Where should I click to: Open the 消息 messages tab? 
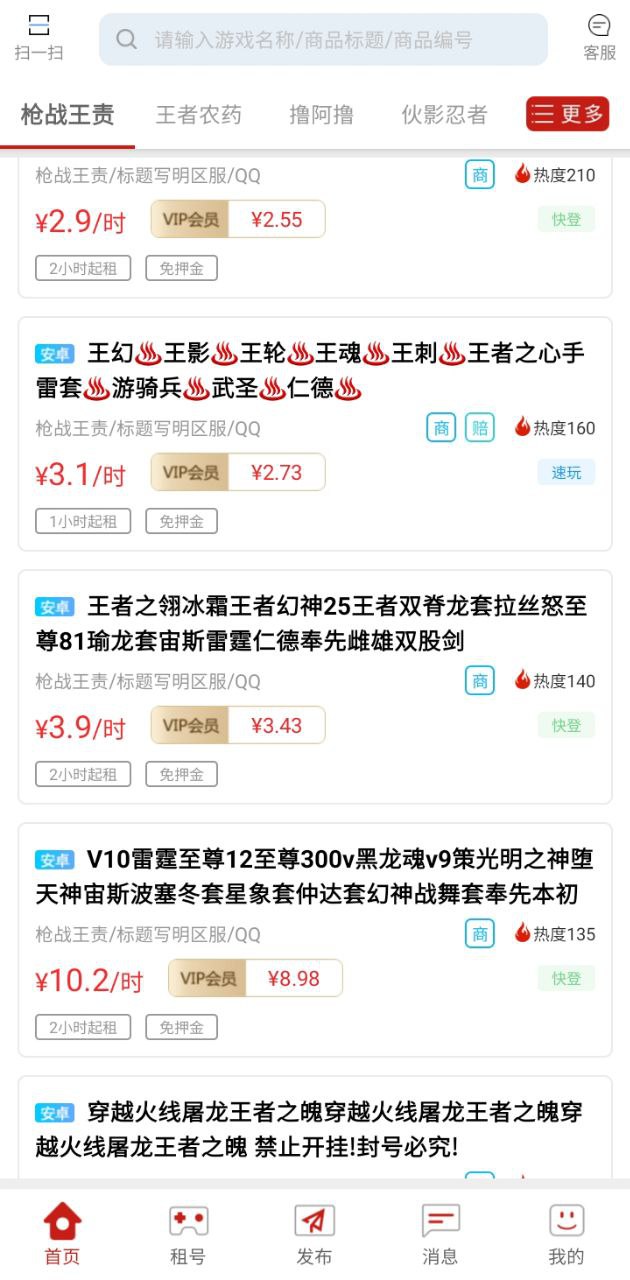(440, 1234)
